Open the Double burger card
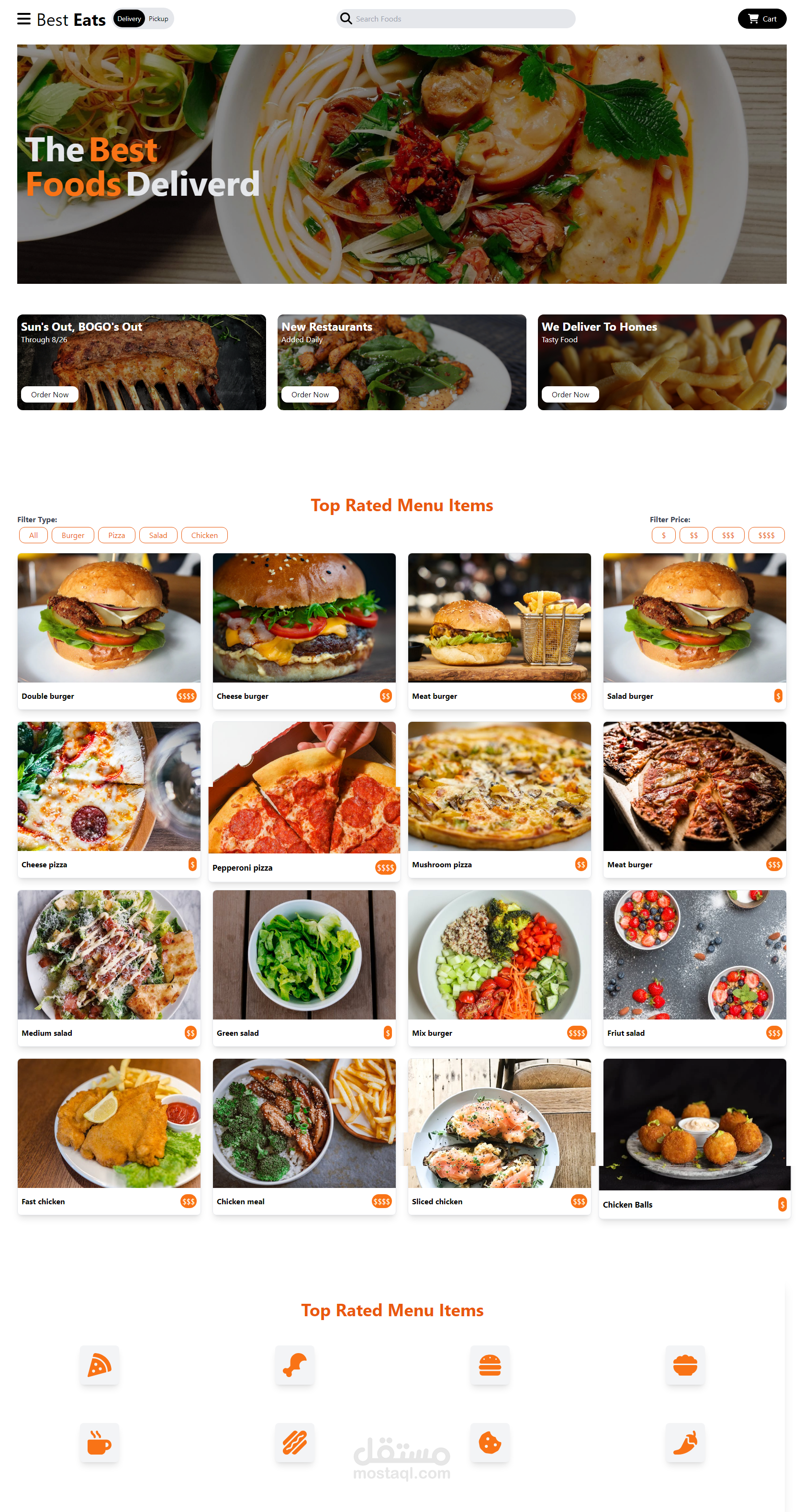The width and height of the screenshot is (804, 1512). pyautogui.click(x=109, y=631)
